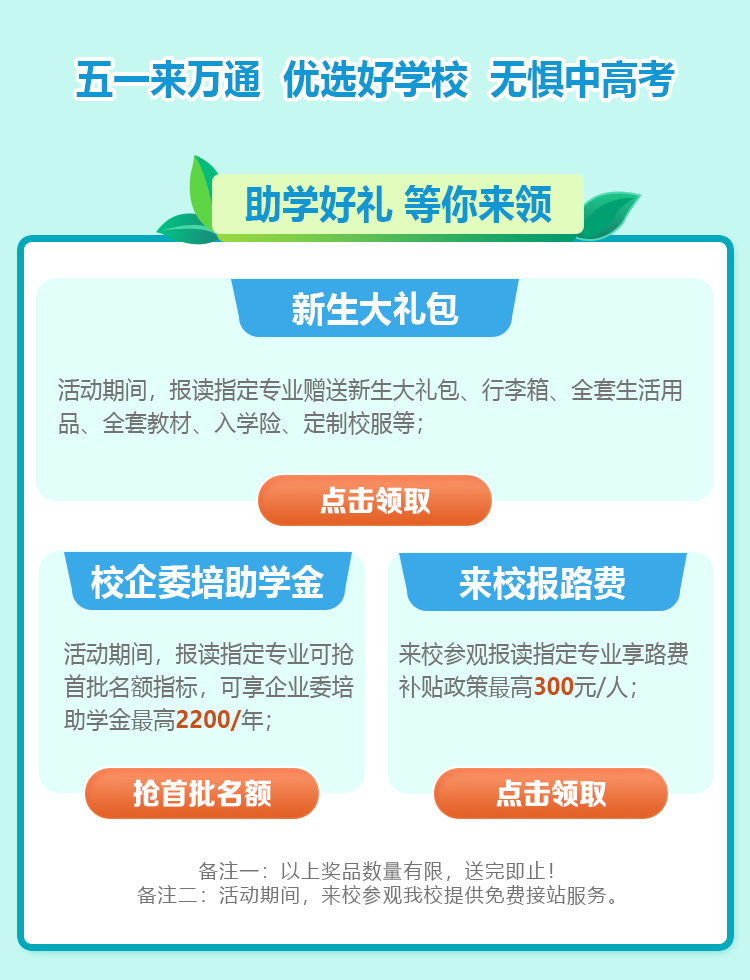Tap 点击领取 under 来校报路费
This screenshot has height=980, width=750.
coord(551,794)
